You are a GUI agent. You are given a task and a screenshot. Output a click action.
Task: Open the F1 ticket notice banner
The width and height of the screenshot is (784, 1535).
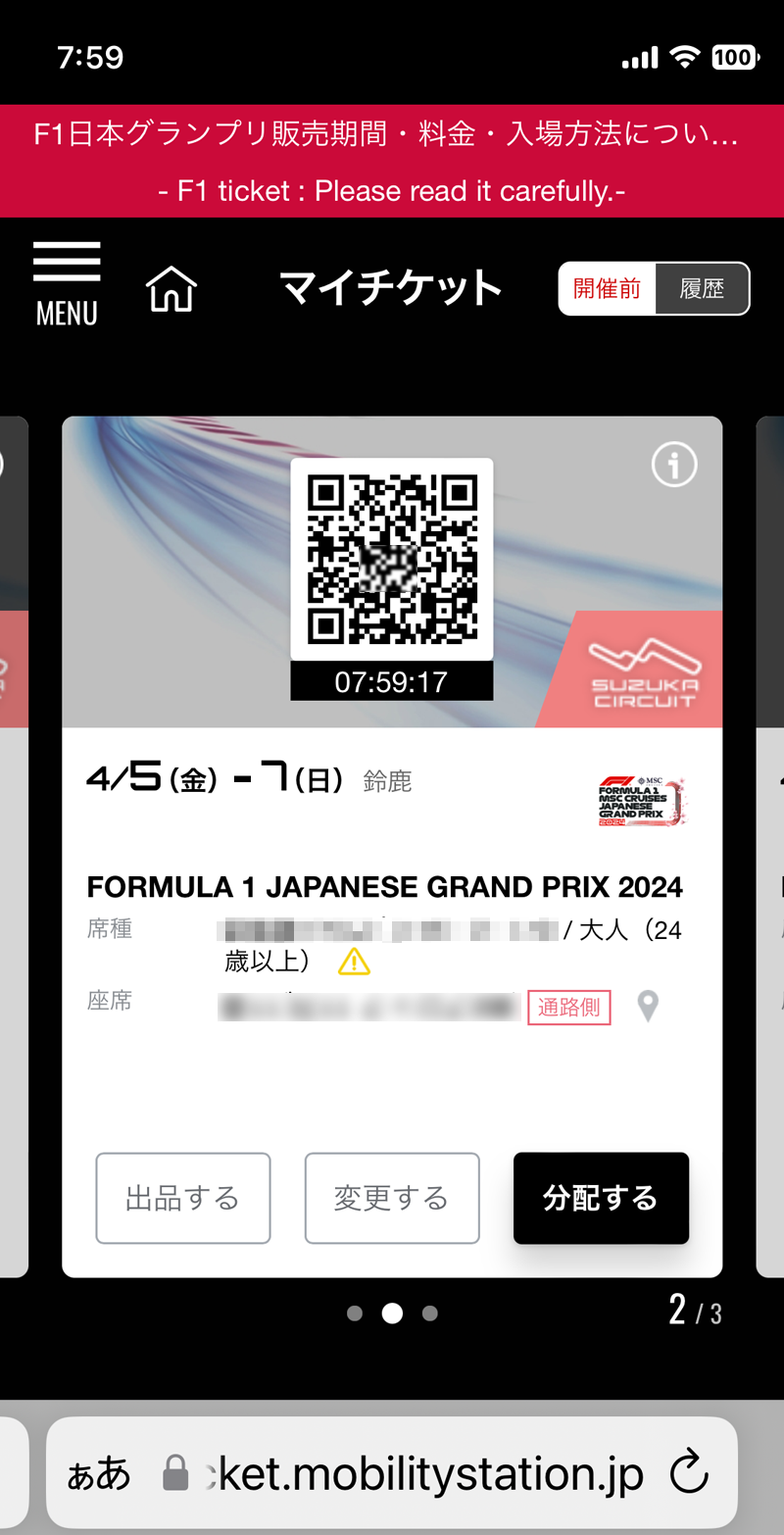(x=392, y=161)
